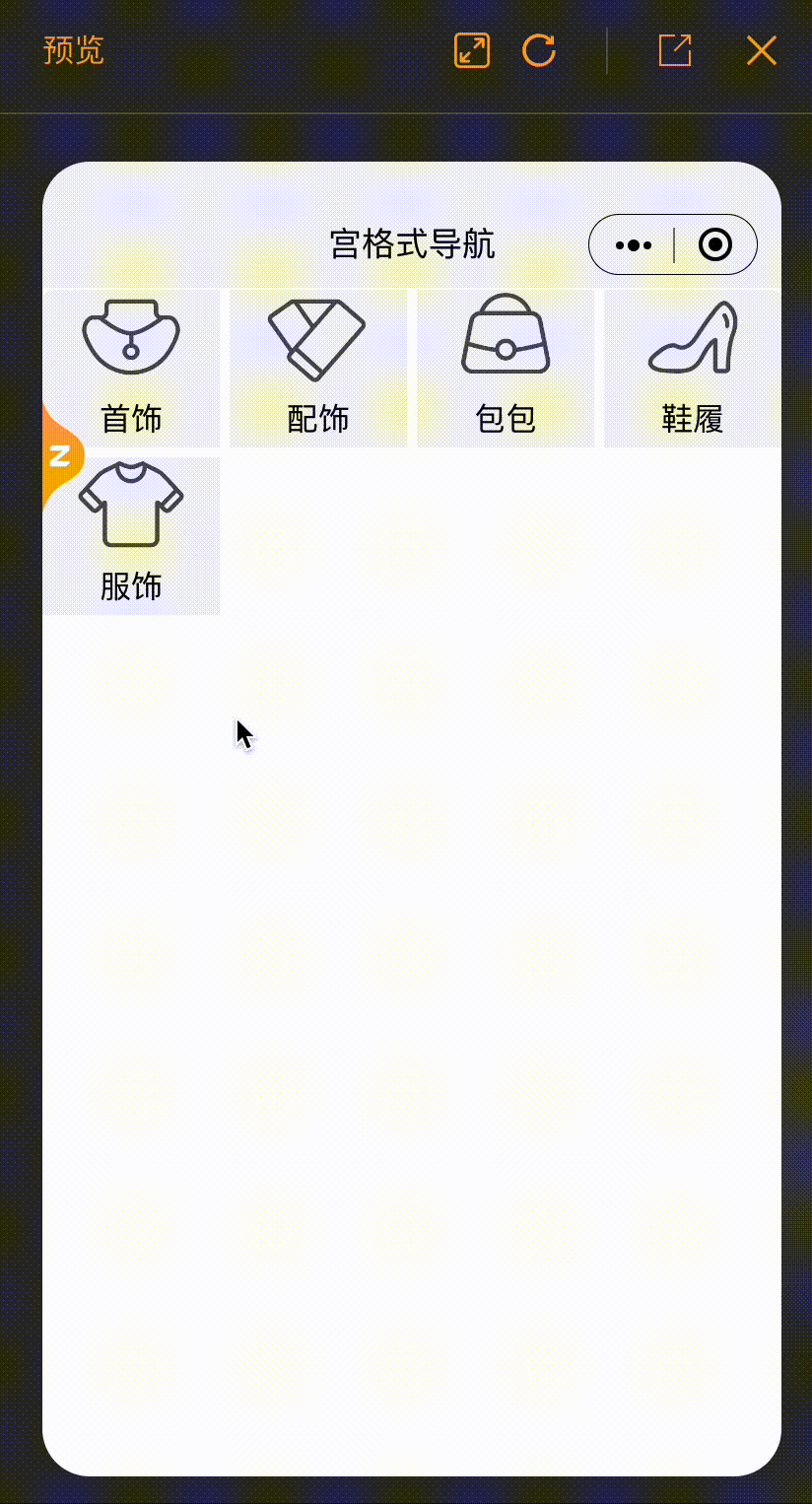Select the 包包 bags category
This screenshot has height=1504, width=812.
506,368
